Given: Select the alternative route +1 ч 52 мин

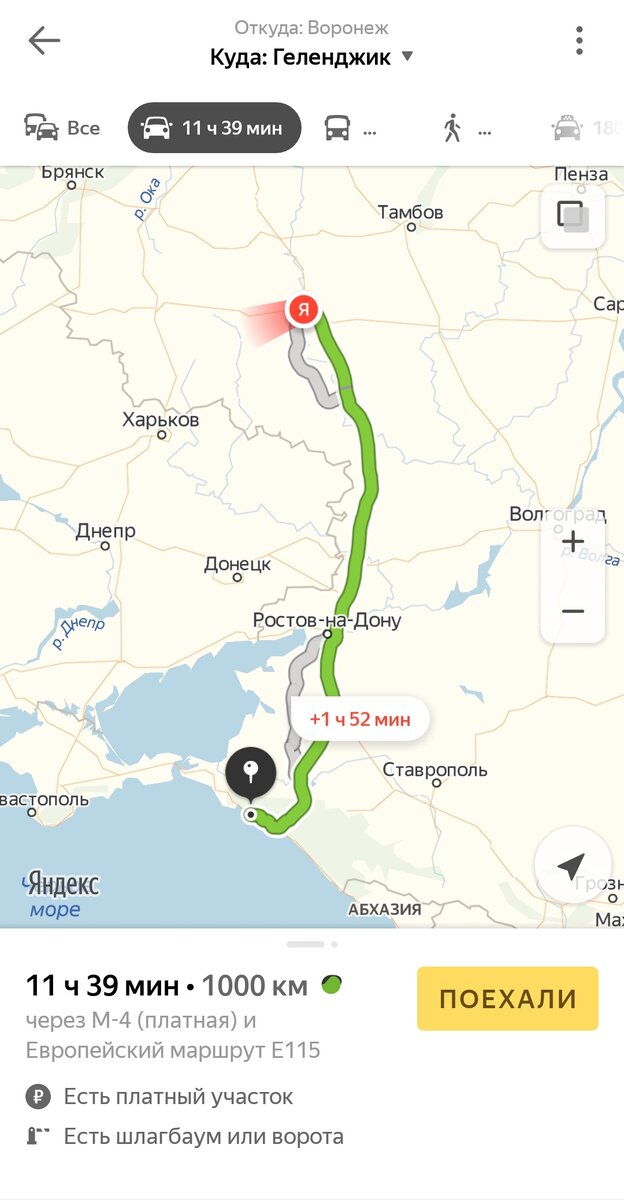Looking at the screenshot, I should pyautogui.click(x=360, y=719).
